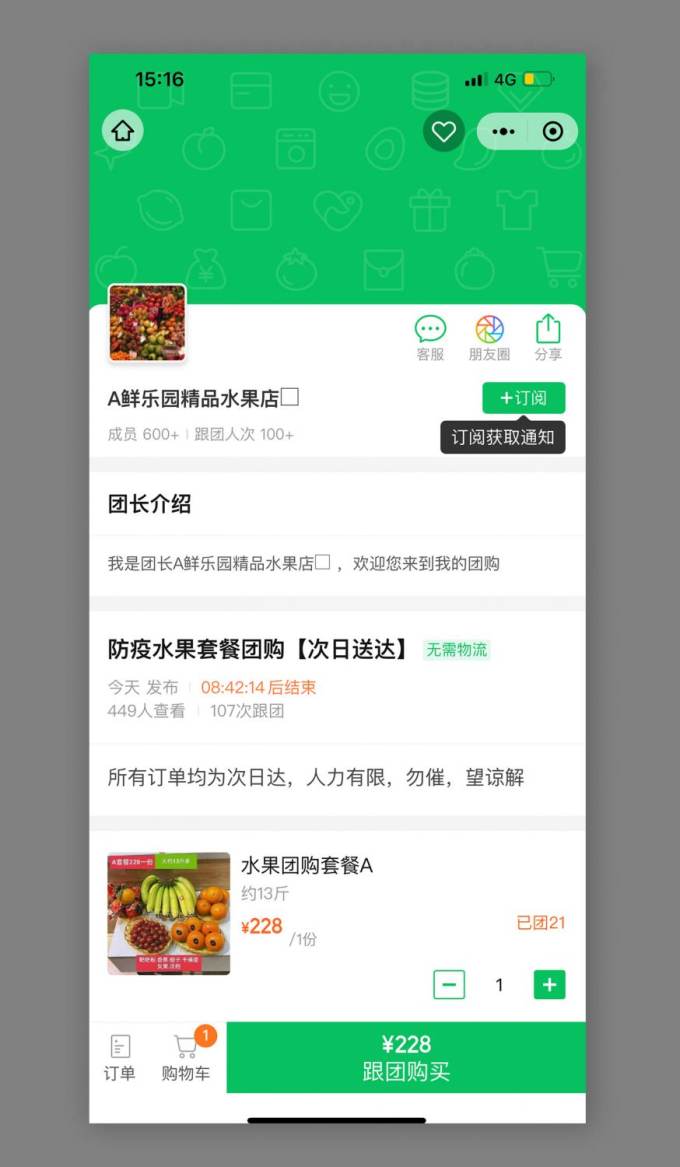Favorite this shop with the heart icon
The width and height of the screenshot is (680, 1167).
pyautogui.click(x=443, y=131)
